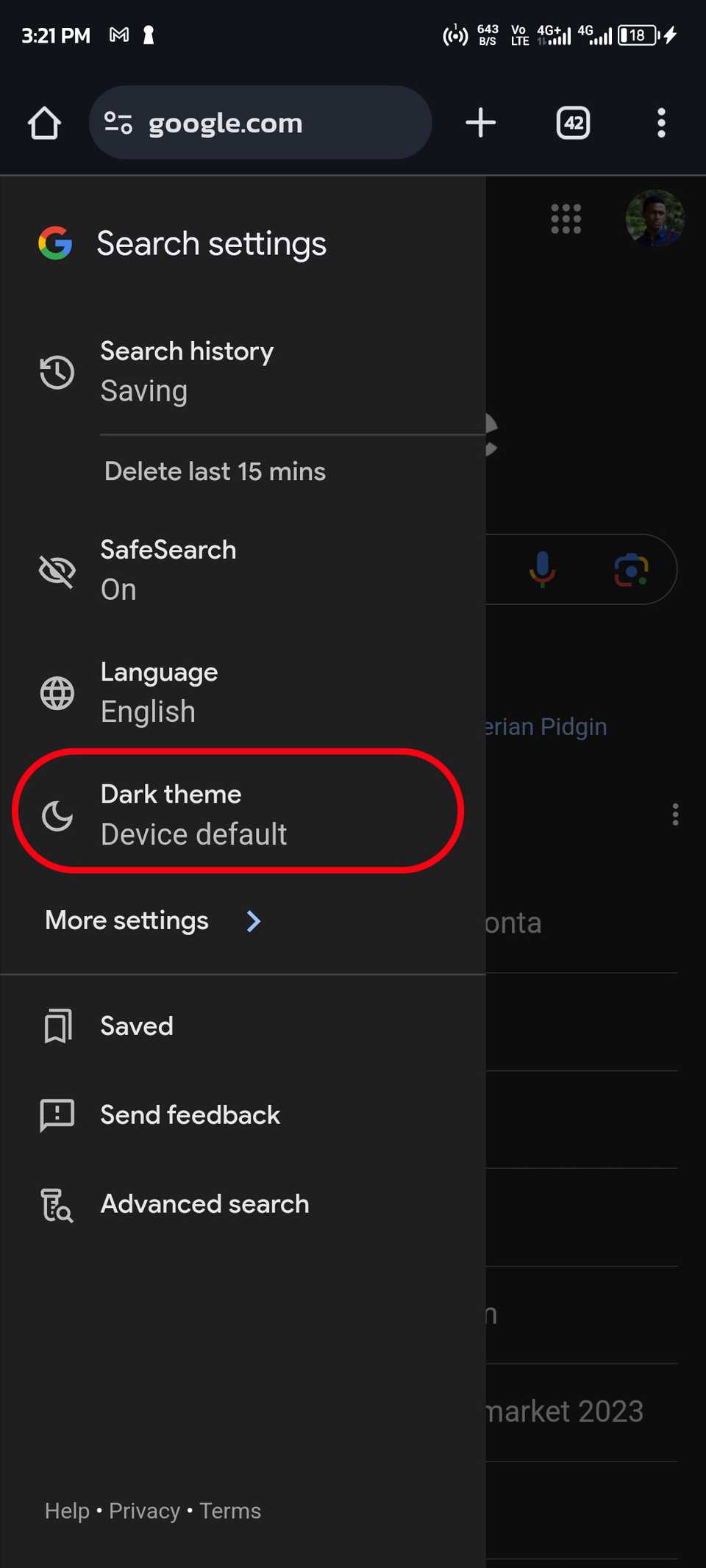Open the Terms link
The height and width of the screenshot is (1568, 706).
[x=230, y=1511]
